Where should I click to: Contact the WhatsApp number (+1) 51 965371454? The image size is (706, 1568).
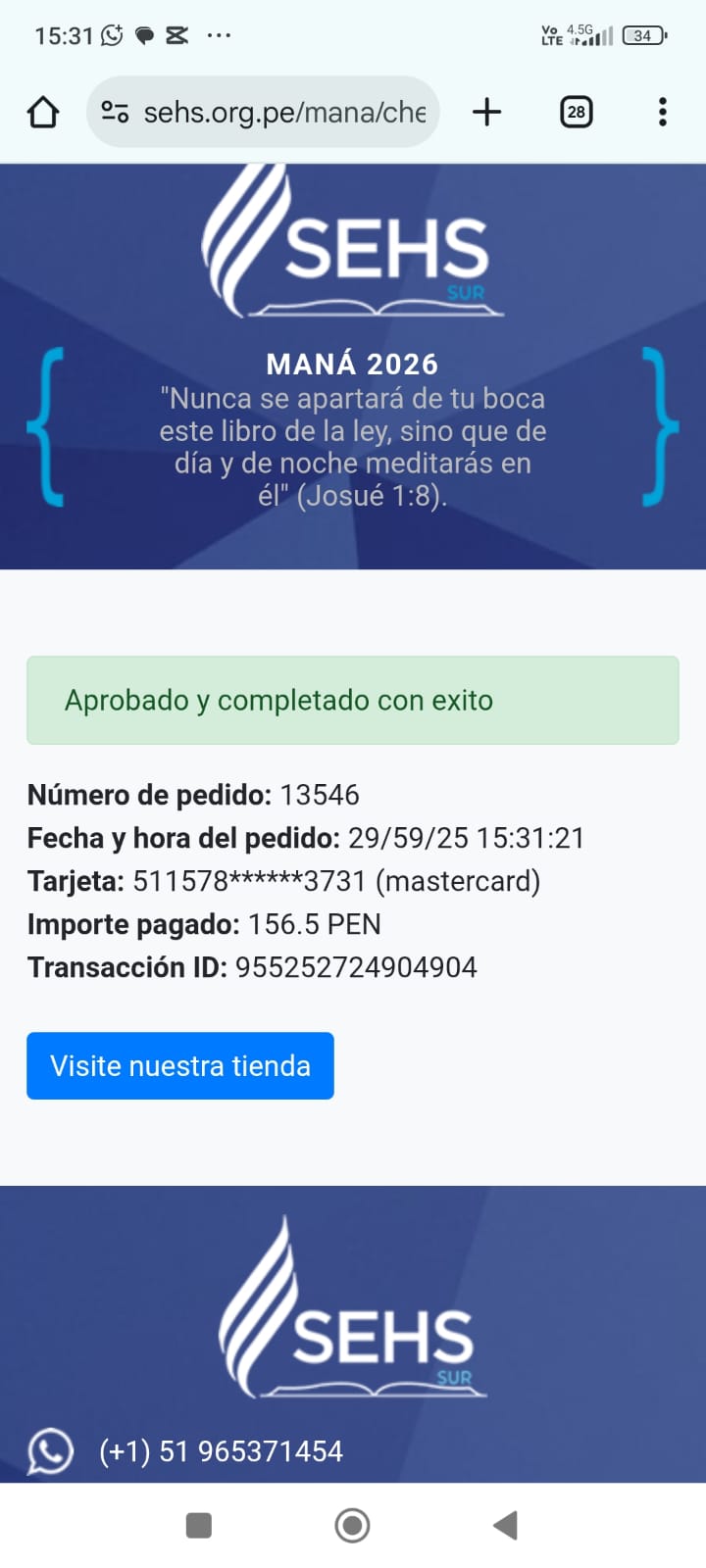[x=221, y=1450]
